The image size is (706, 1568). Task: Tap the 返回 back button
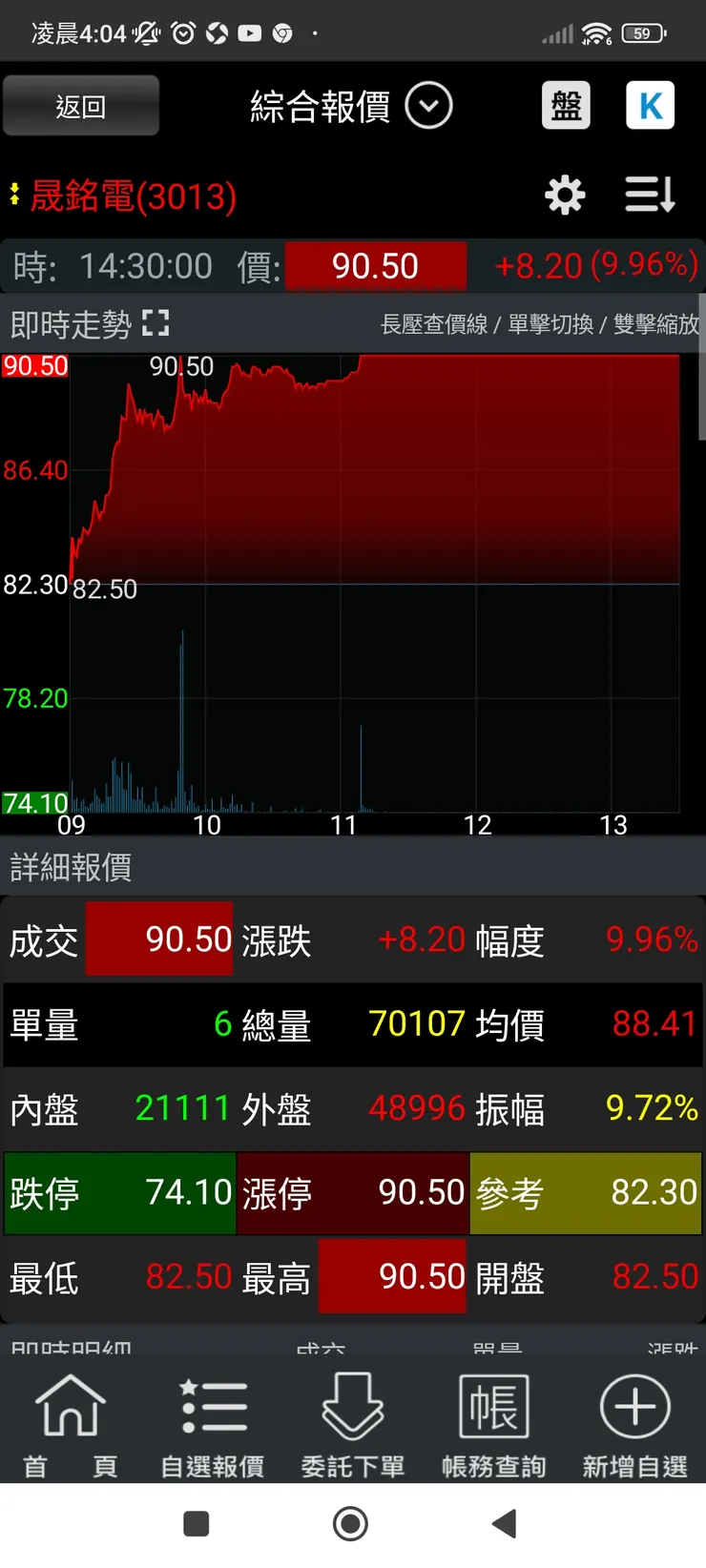click(80, 105)
